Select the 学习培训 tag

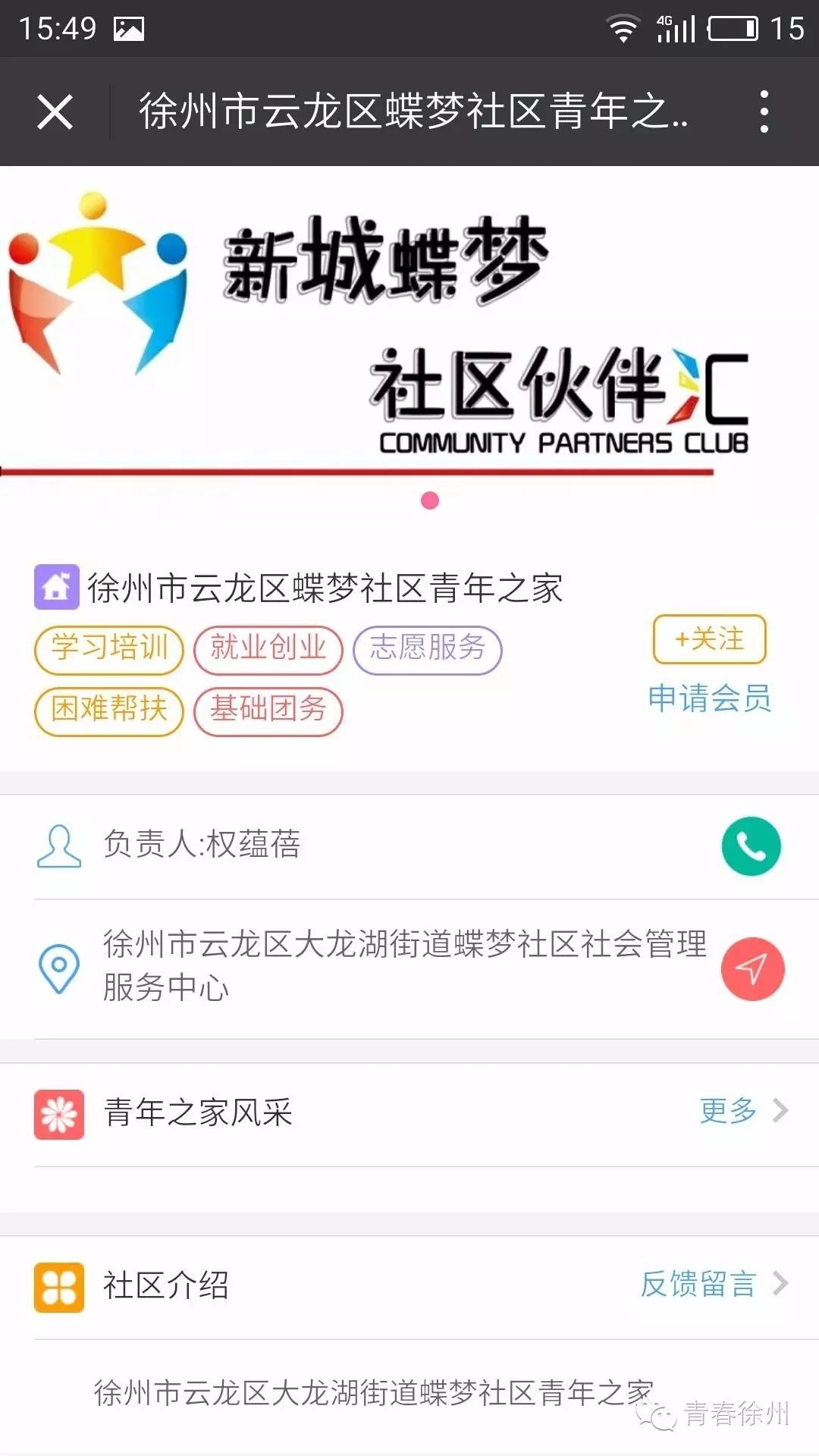pos(108,649)
